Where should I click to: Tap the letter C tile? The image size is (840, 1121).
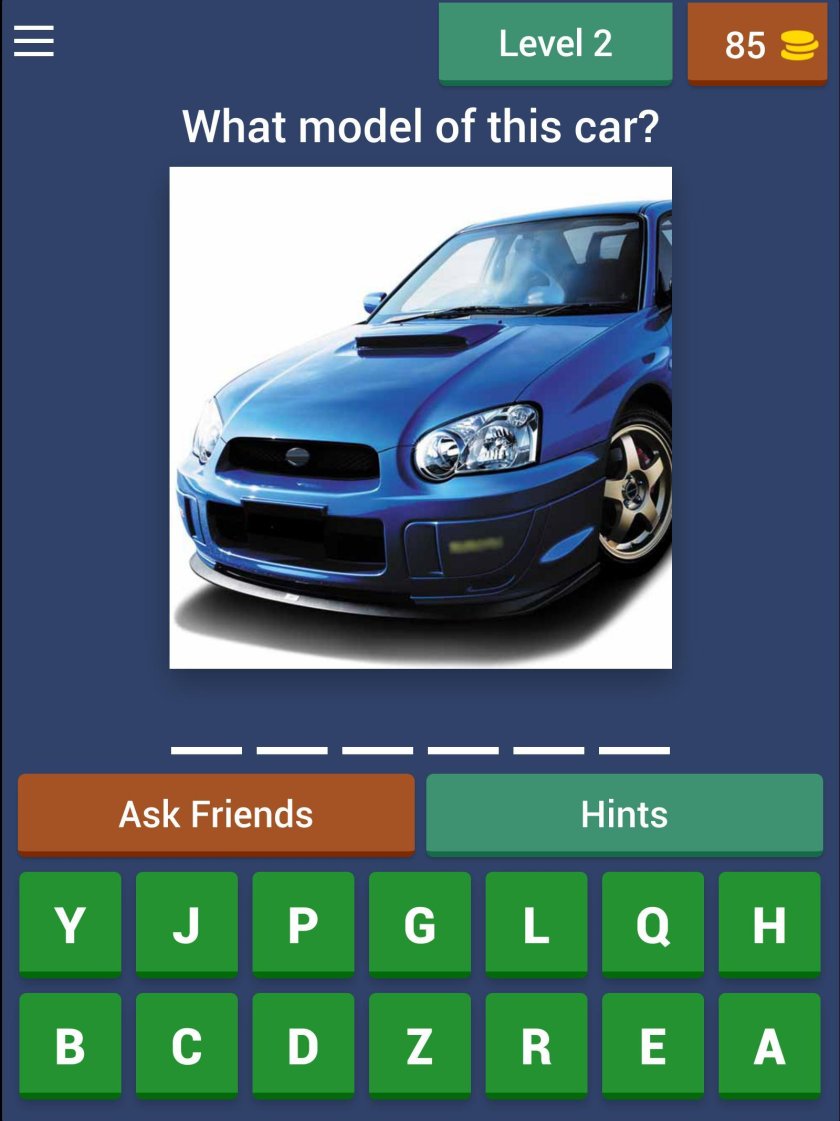(x=187, y=1045)
